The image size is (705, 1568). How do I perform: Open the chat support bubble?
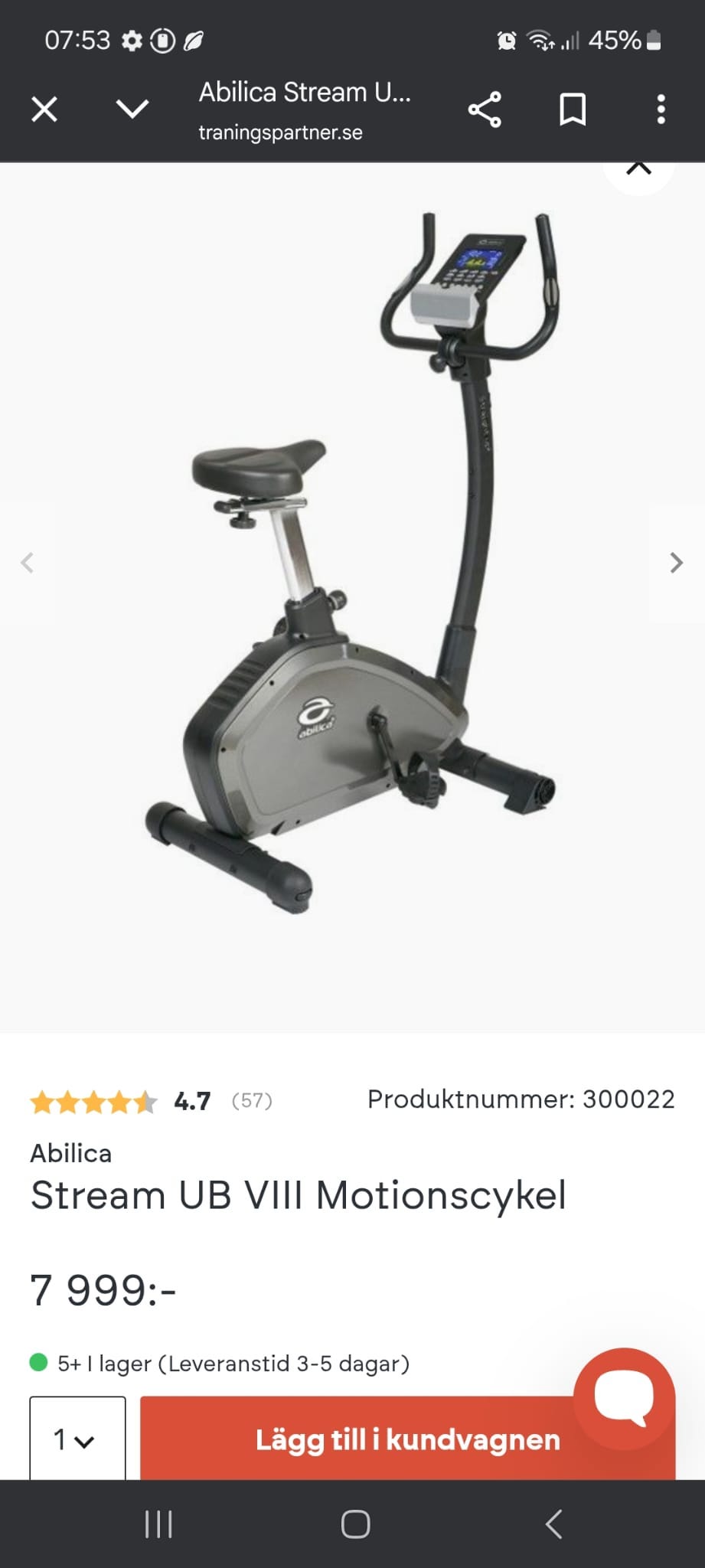(625, 1398)
